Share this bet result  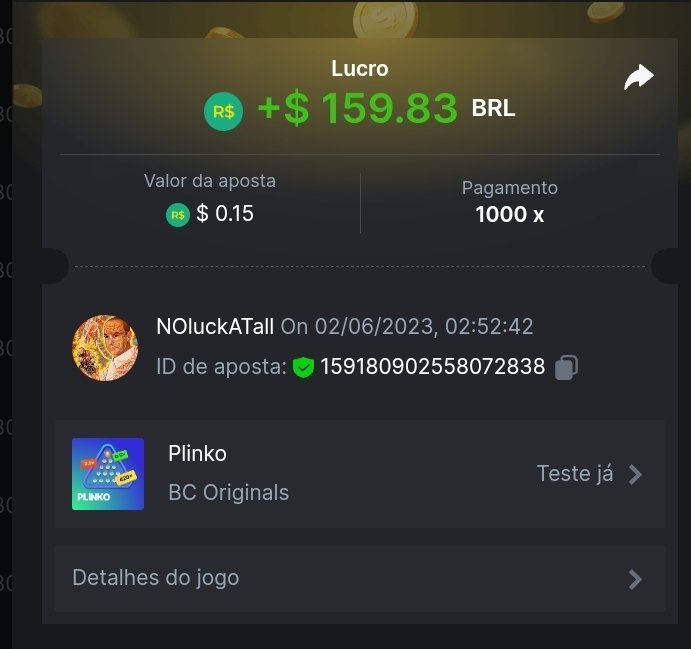(x=638, y=78)
